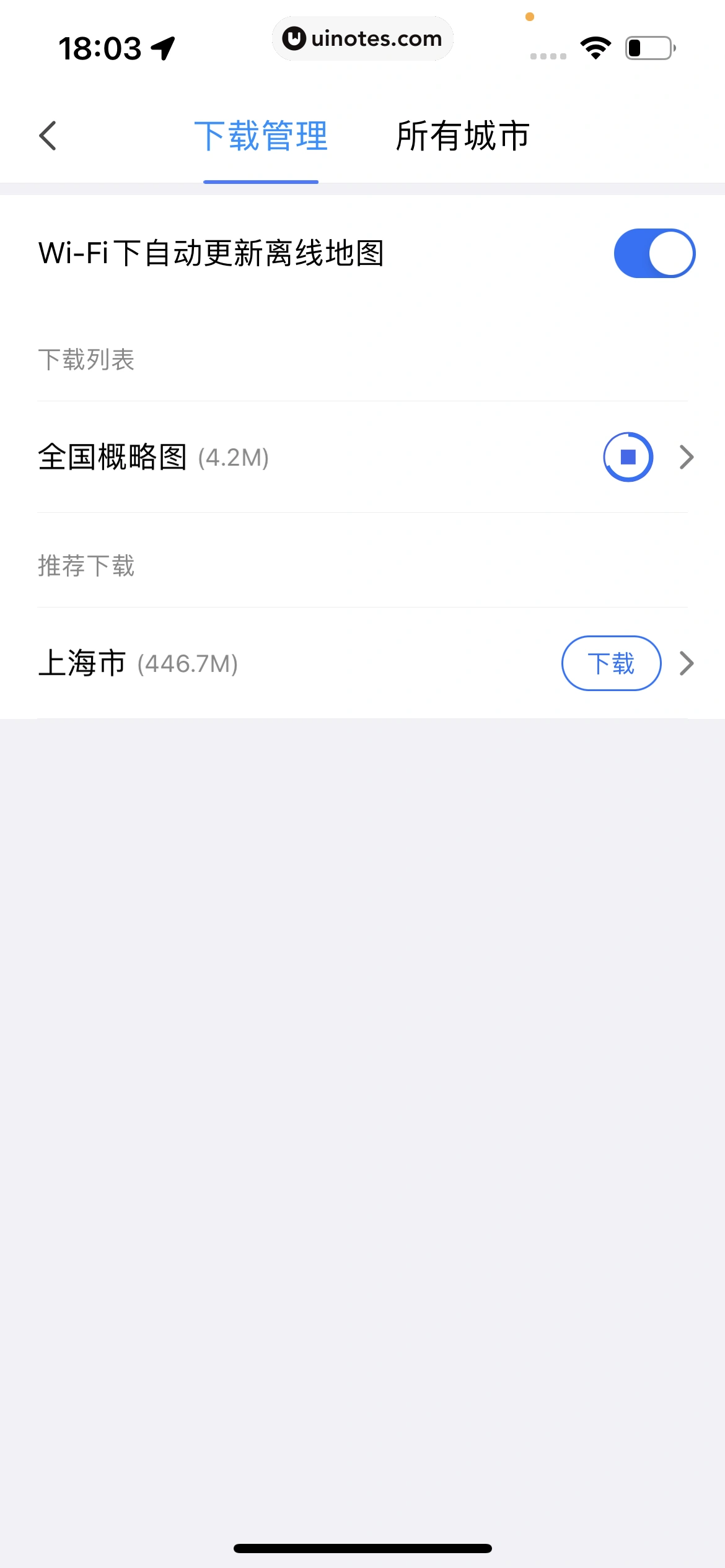Switch to the 所有城市 tab
This screenshot has height=1568, width=725.
(x=462, y=136)
